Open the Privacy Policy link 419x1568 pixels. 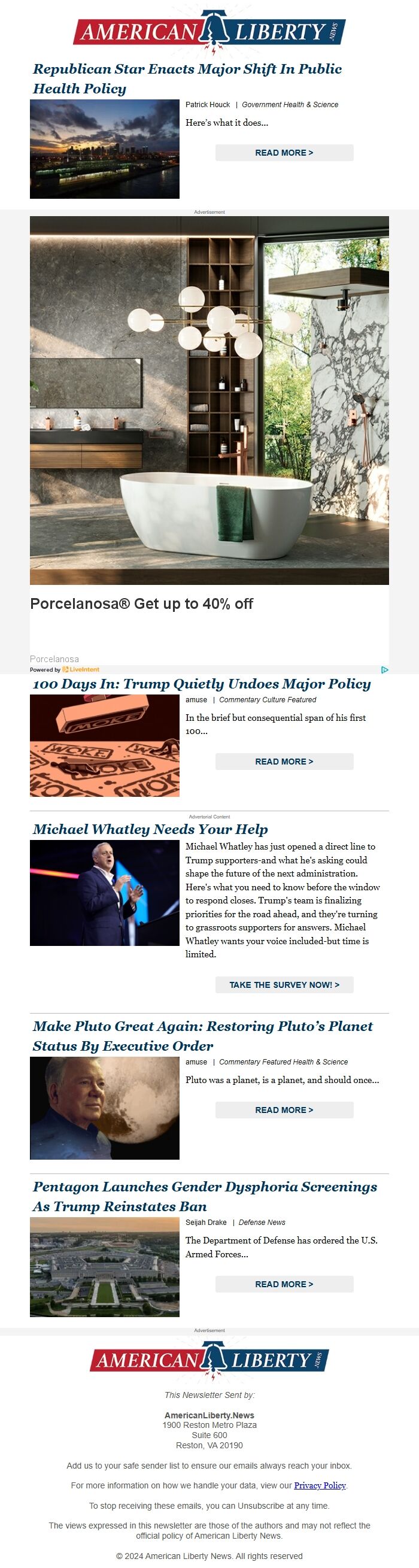(320, 1485)
